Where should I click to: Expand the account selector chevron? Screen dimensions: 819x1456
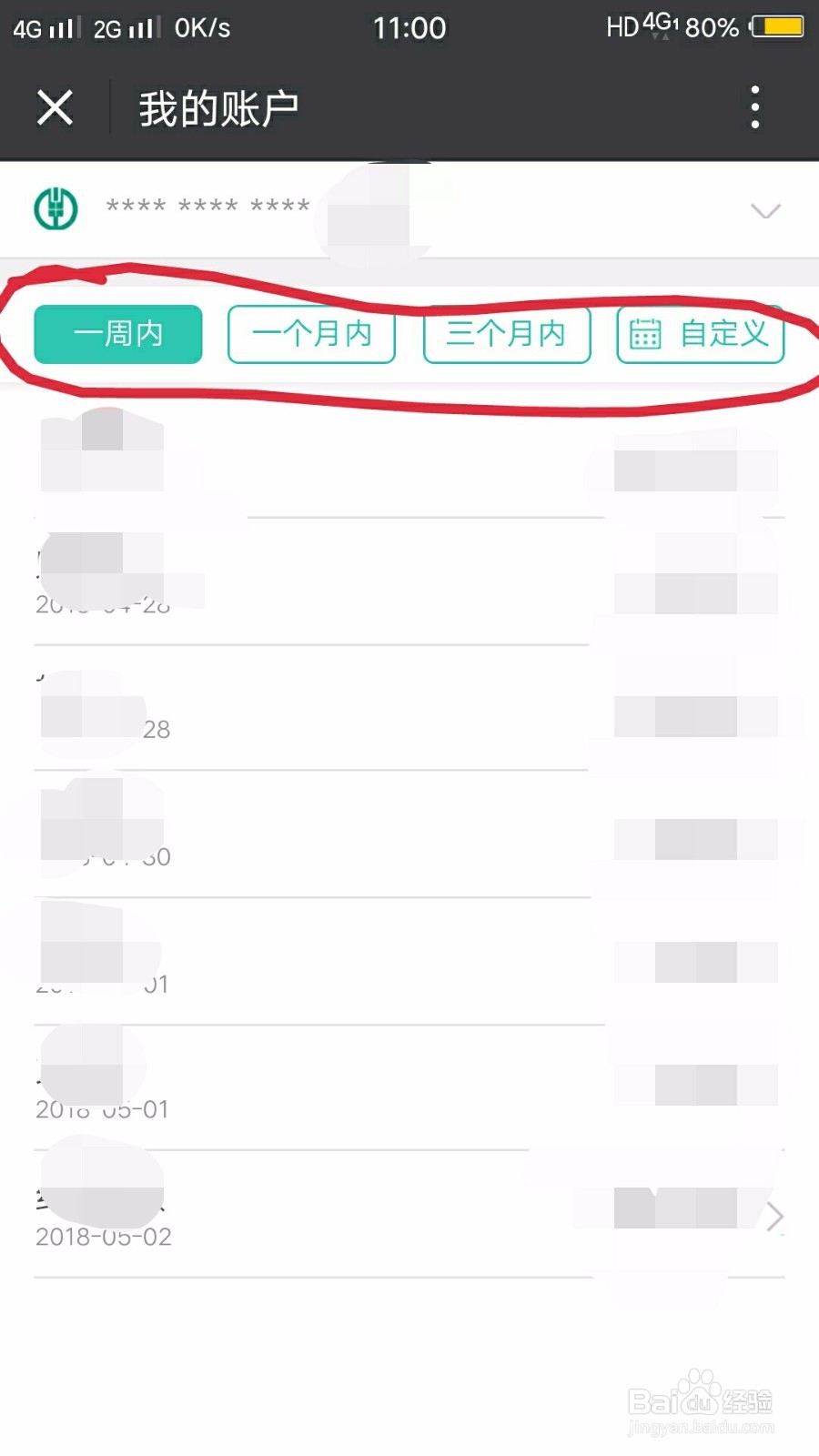pyautogui.click(x=766, y=210)
